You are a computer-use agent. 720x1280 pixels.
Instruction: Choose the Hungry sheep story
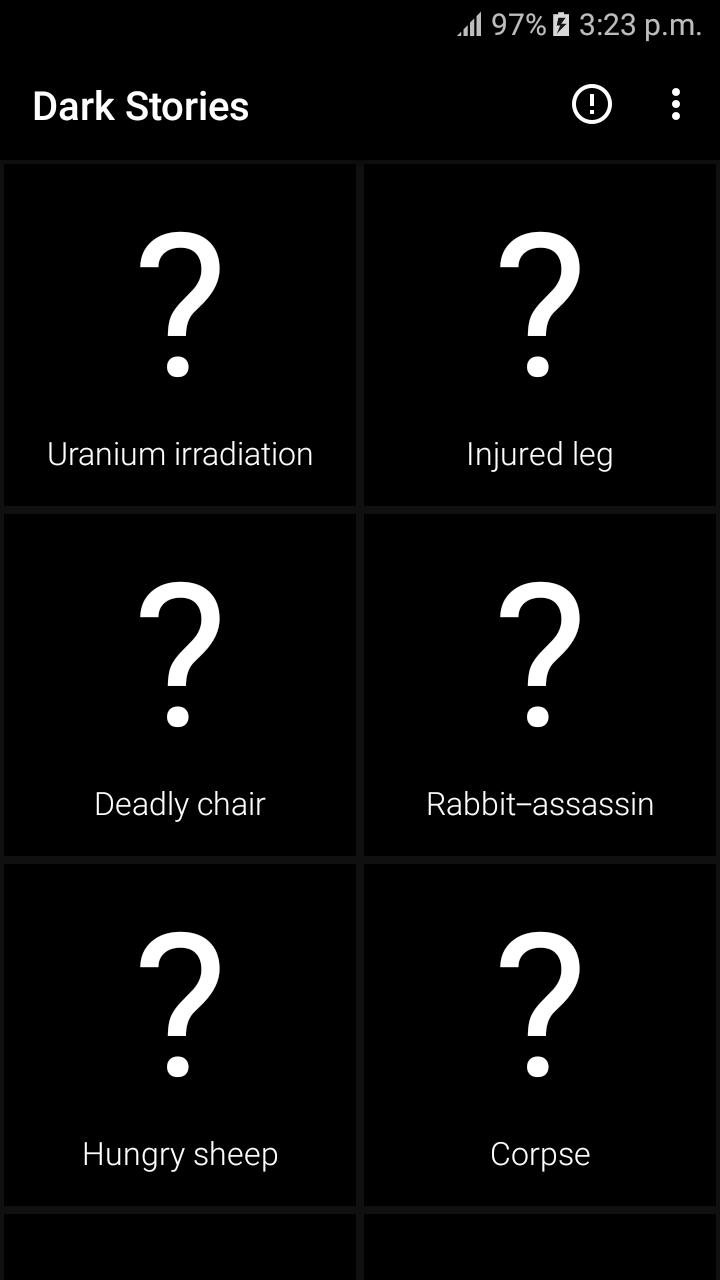[180, 1035]
